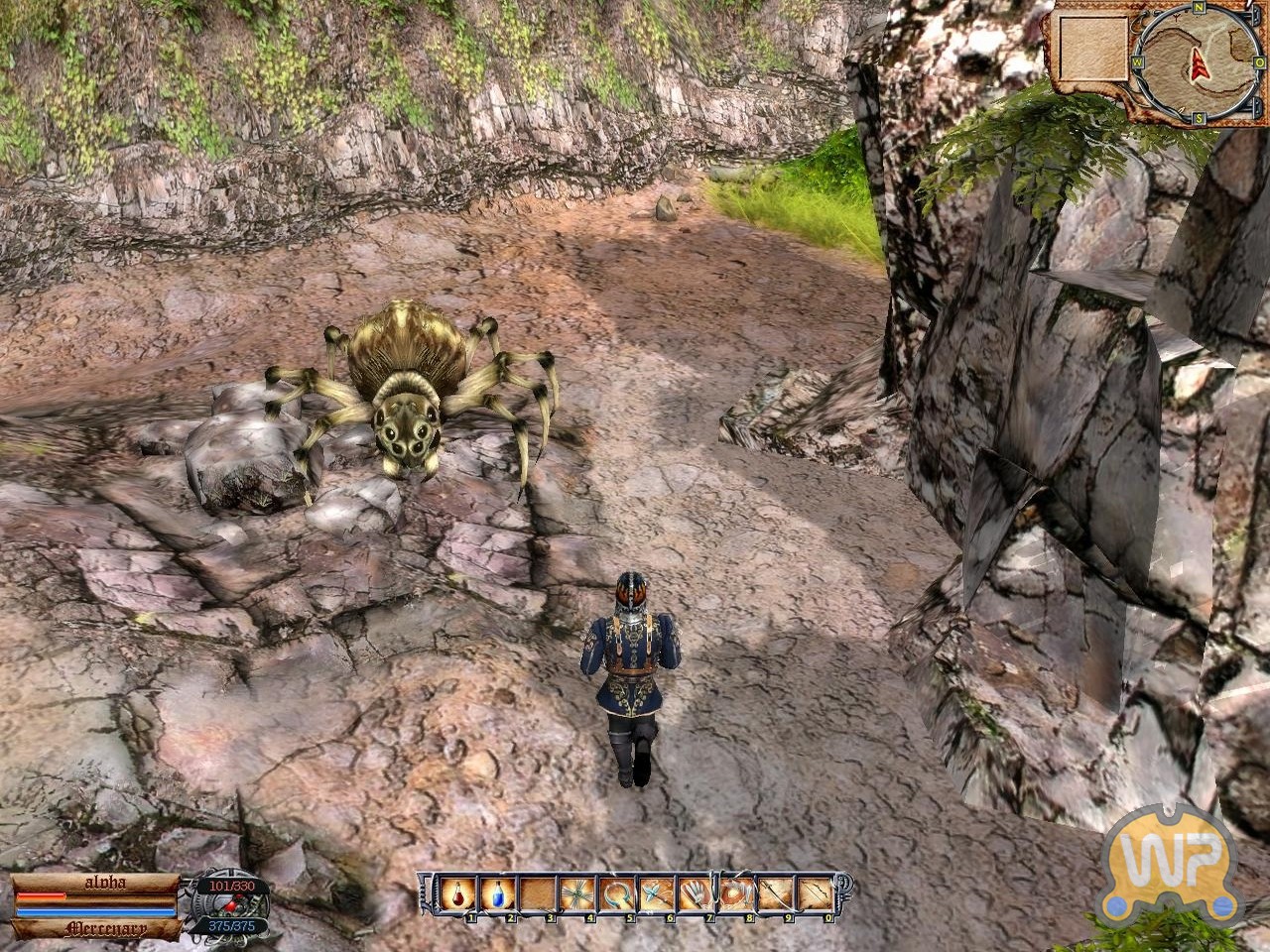This screenshot has height=952, width=1270.
Task: Activate the star-burst skill in slot 4
Action: point(577,893)
